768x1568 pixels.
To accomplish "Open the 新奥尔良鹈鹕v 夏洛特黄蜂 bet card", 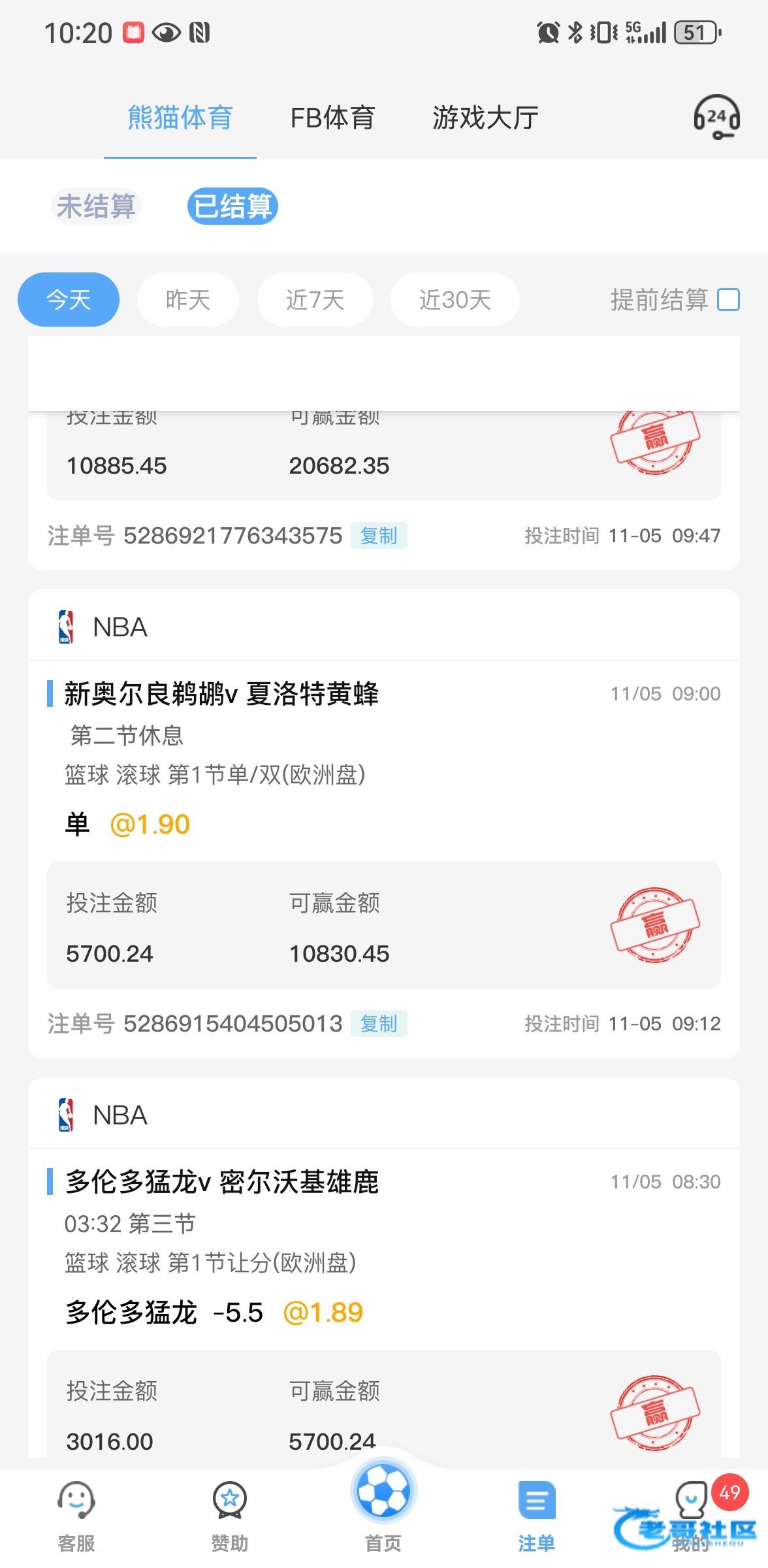I will (x=222, y=694).
